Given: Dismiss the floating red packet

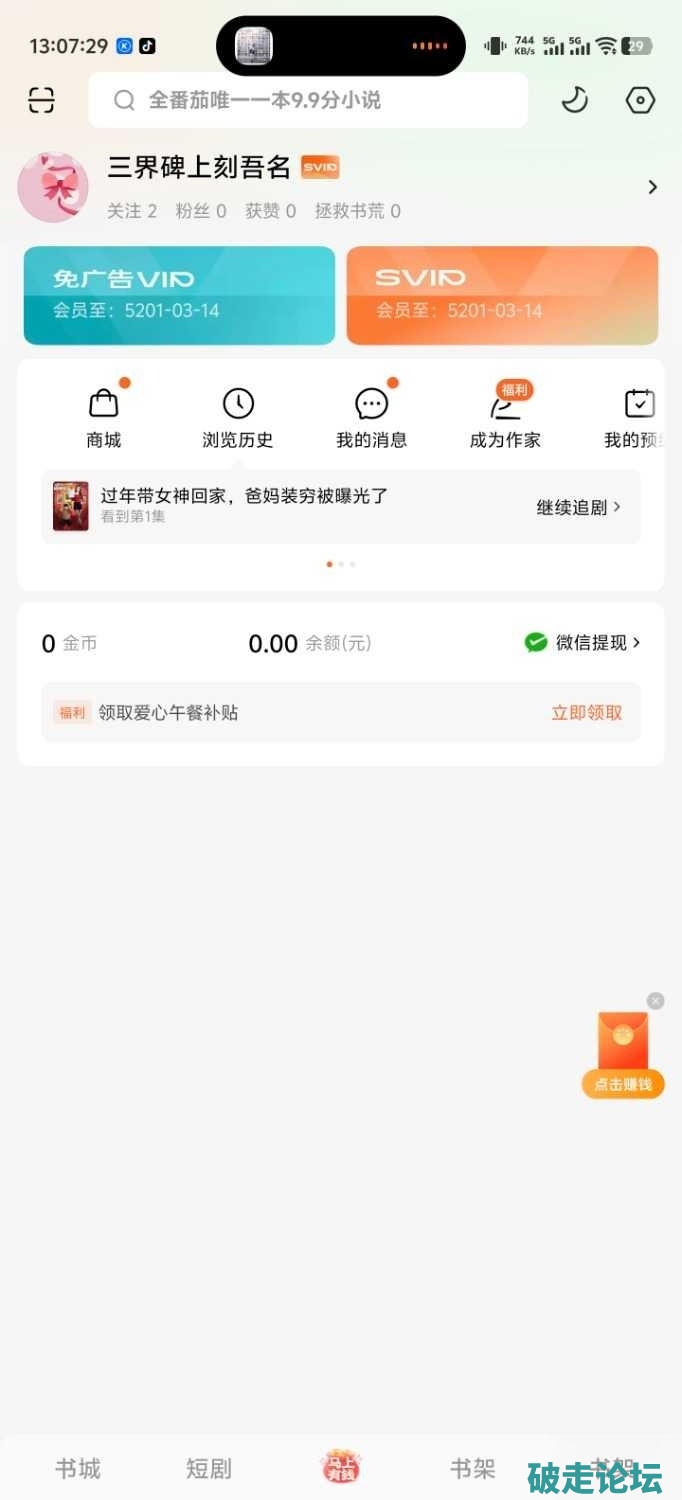Looking at the screenshot, I should pos(655,1001).
